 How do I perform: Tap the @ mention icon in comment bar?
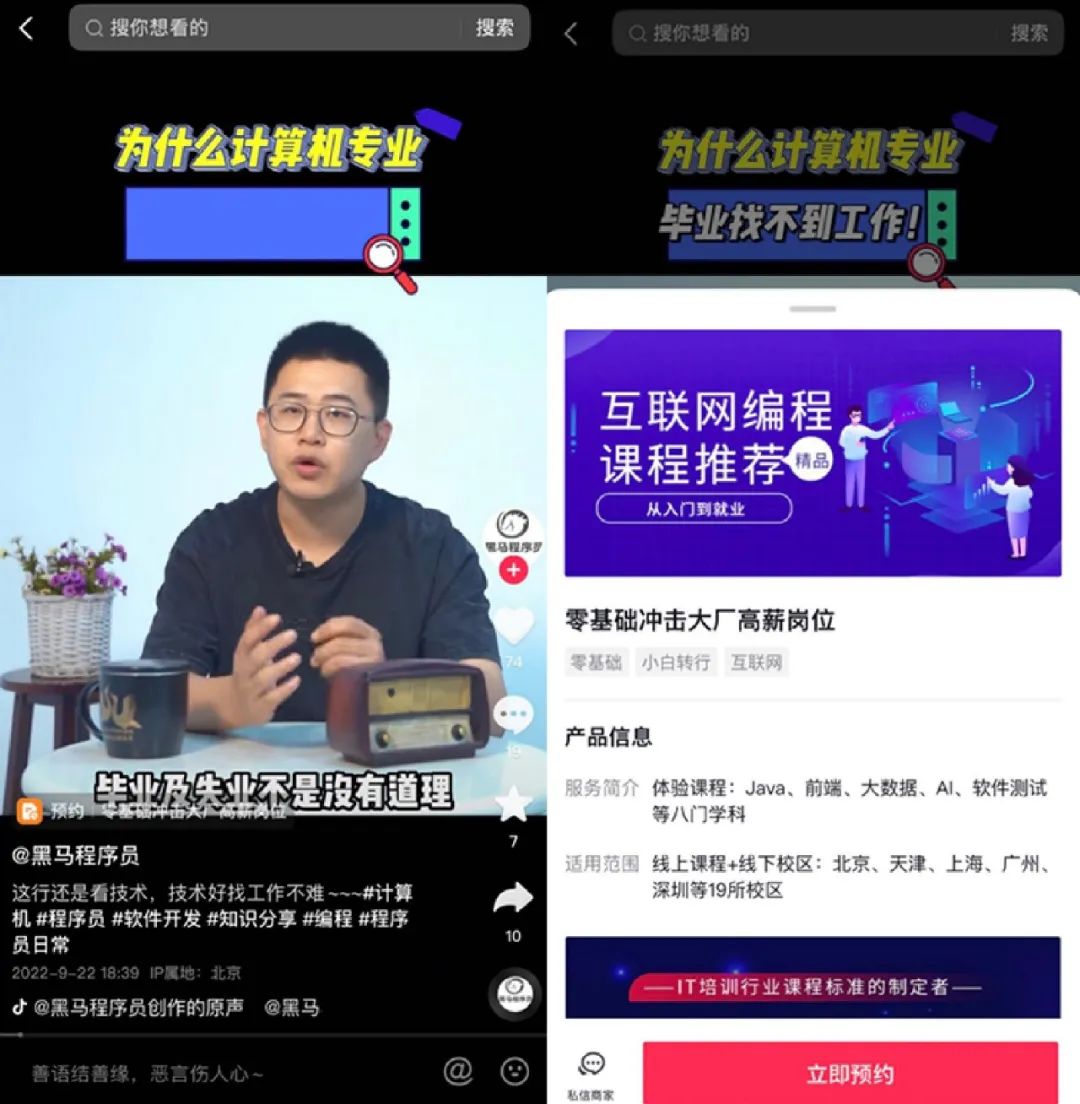coord(458,1070)
